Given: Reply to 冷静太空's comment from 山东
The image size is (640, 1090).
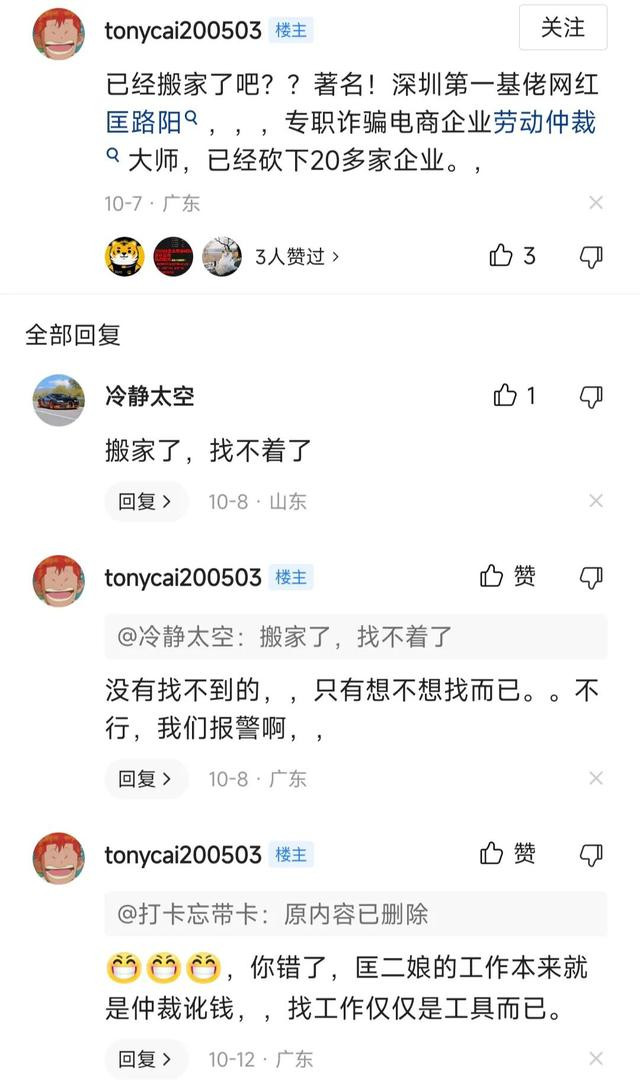Looking at the screenshot, I should pyautogui.click(x=146, y=501).
